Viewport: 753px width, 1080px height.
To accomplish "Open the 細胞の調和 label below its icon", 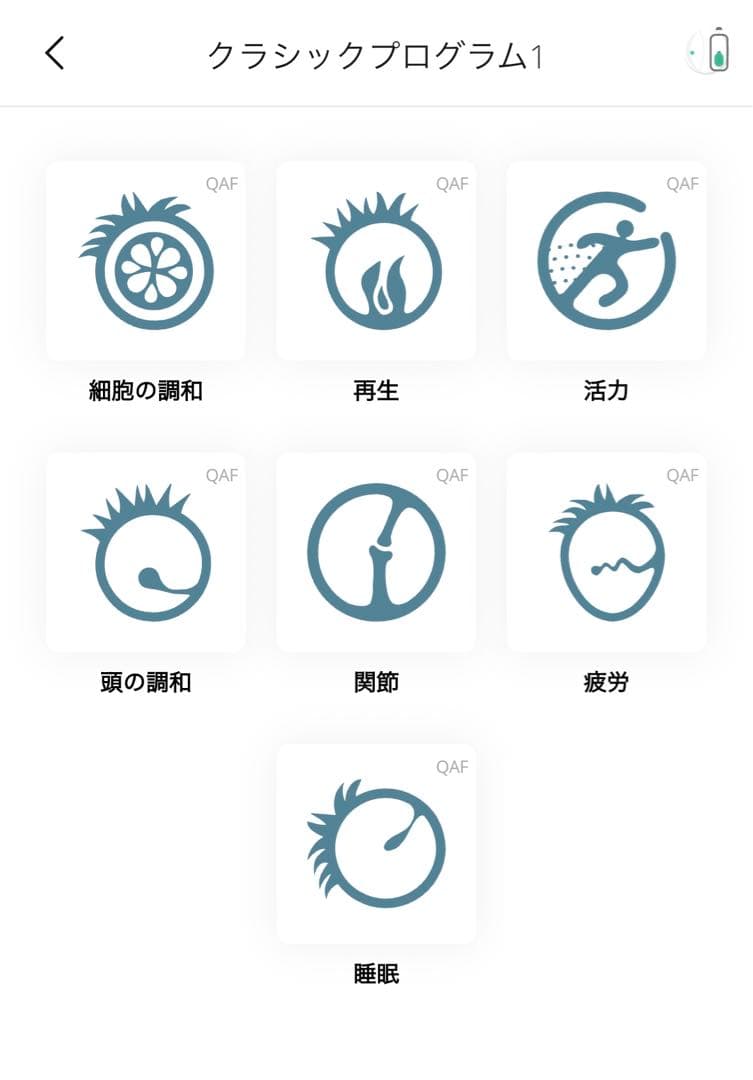I will (x=144, y=392).
